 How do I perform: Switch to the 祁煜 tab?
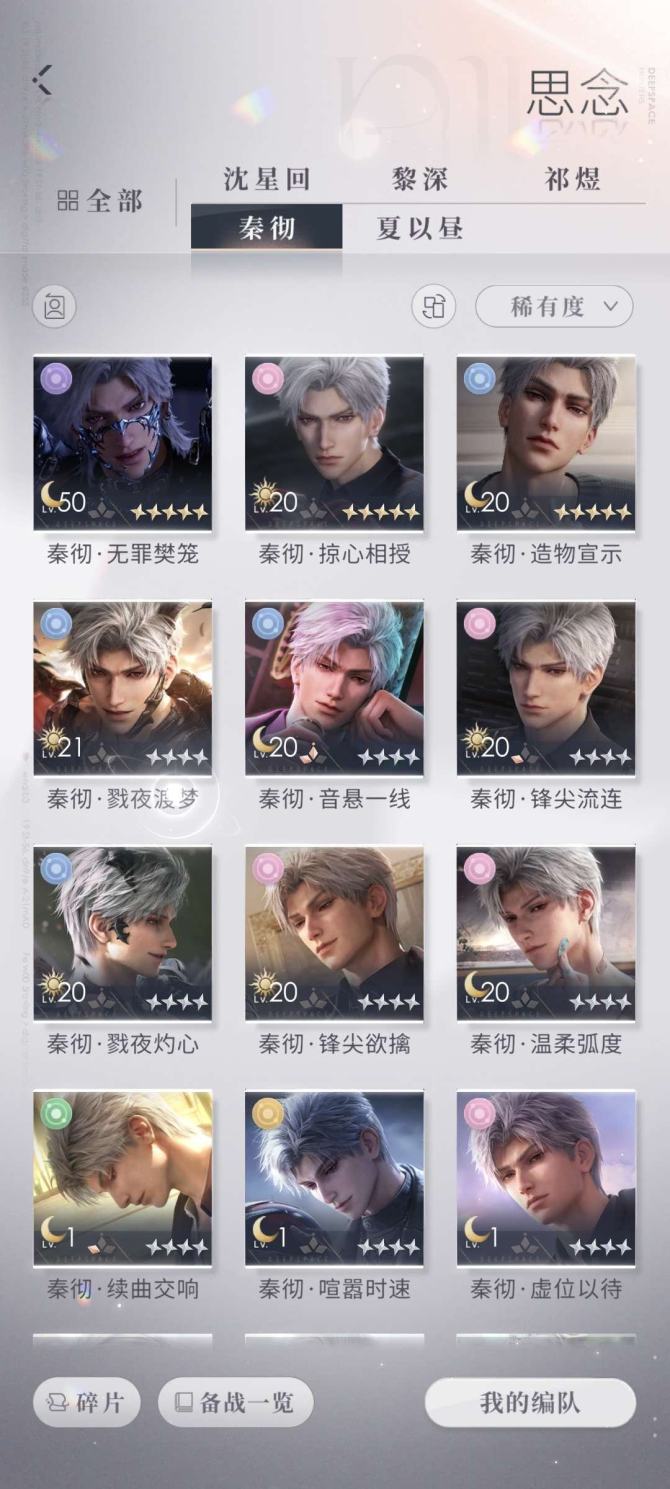pyautogui.click(x=572, y=180)
